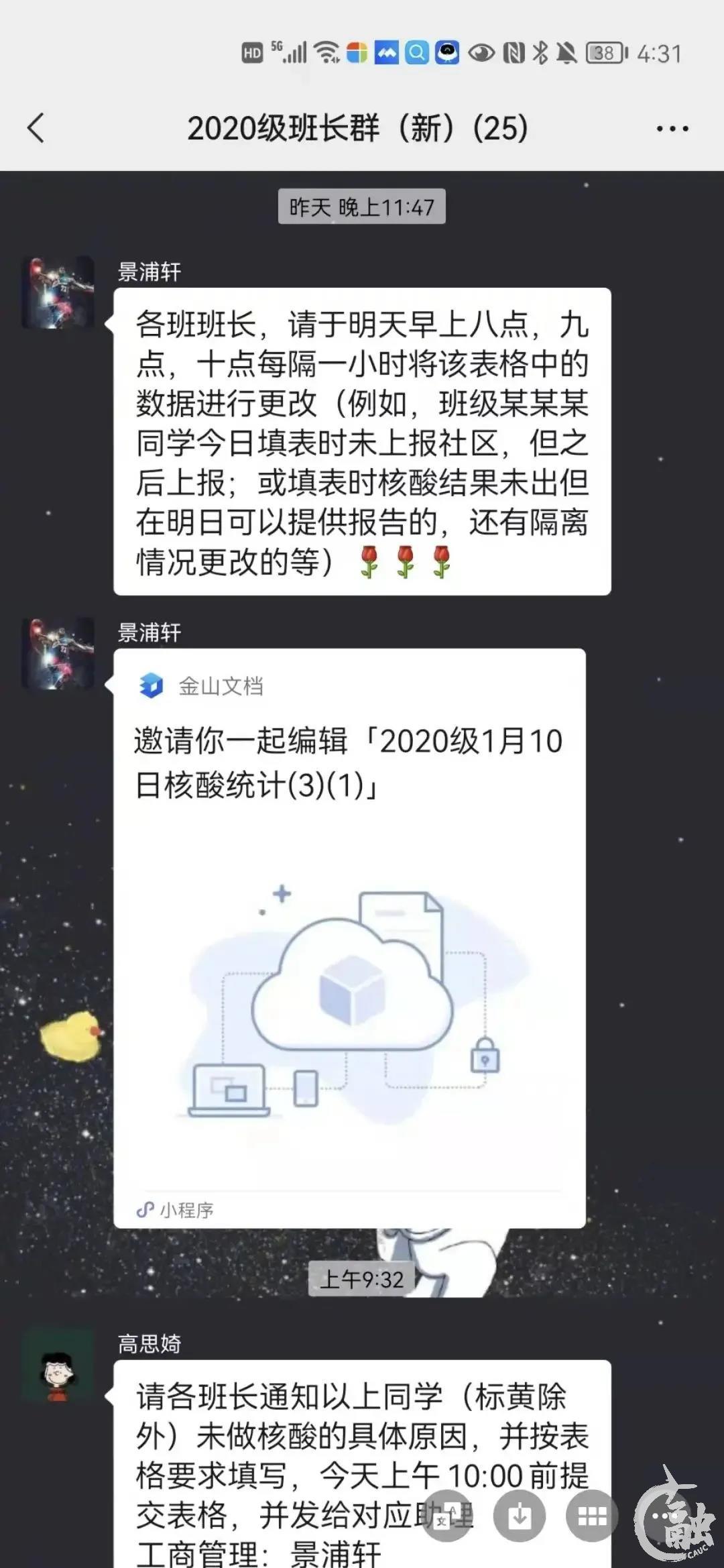View 景浦轩's avatar beside the first message

click(58, 292)
